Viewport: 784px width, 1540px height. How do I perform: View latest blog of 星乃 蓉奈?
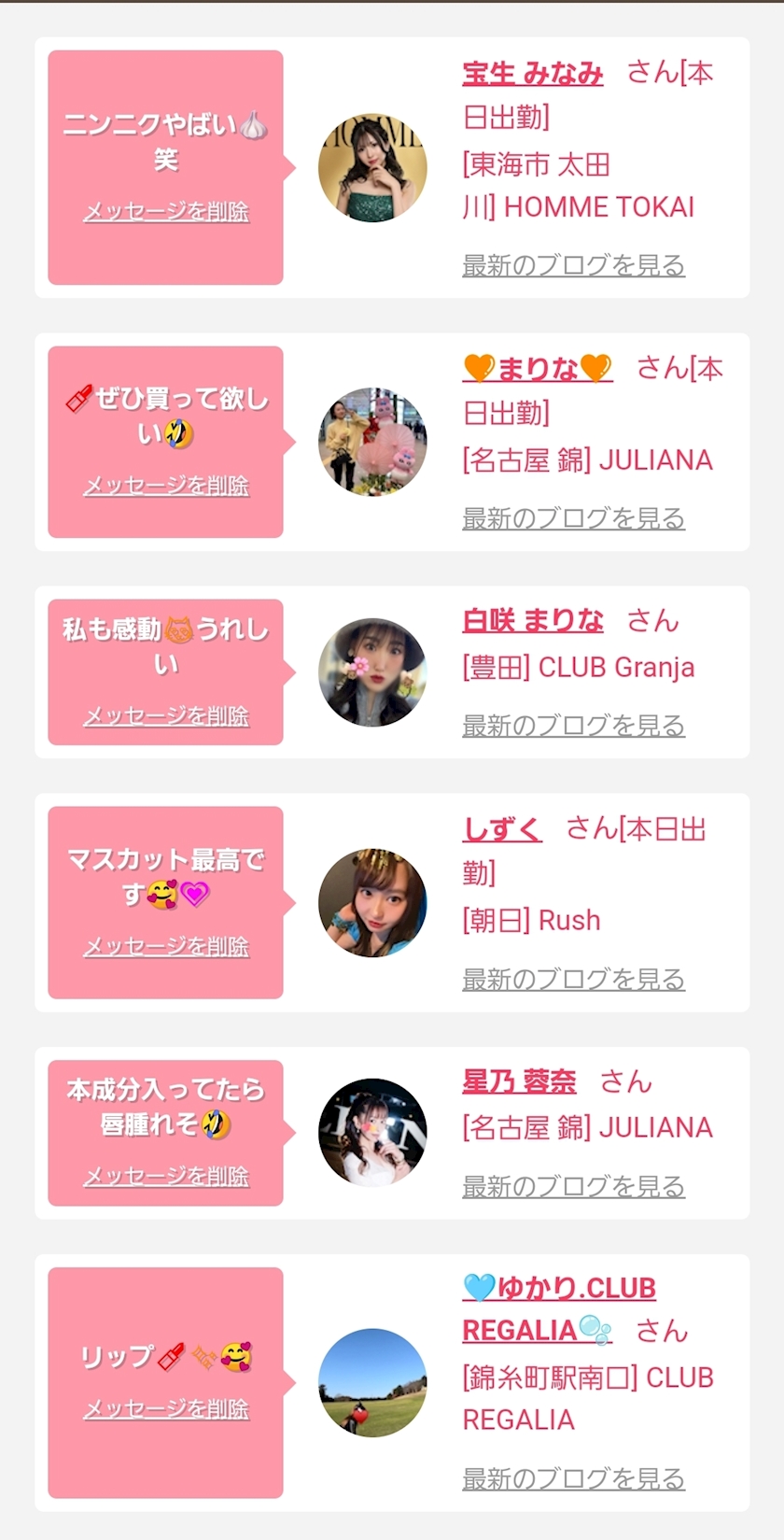point(573,1187)
